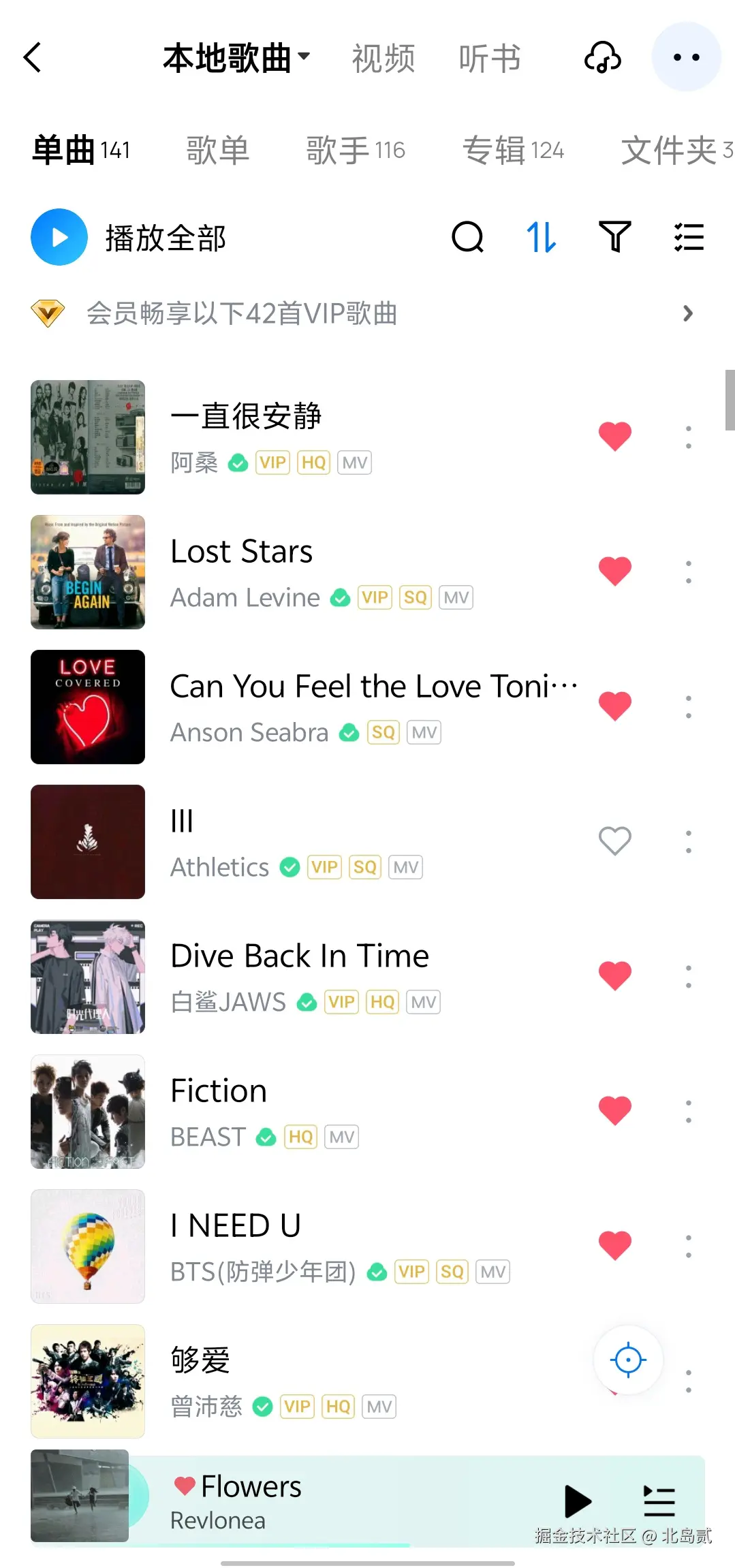
Task: Open the two-dot overflow menu
Action: (686, 57)
